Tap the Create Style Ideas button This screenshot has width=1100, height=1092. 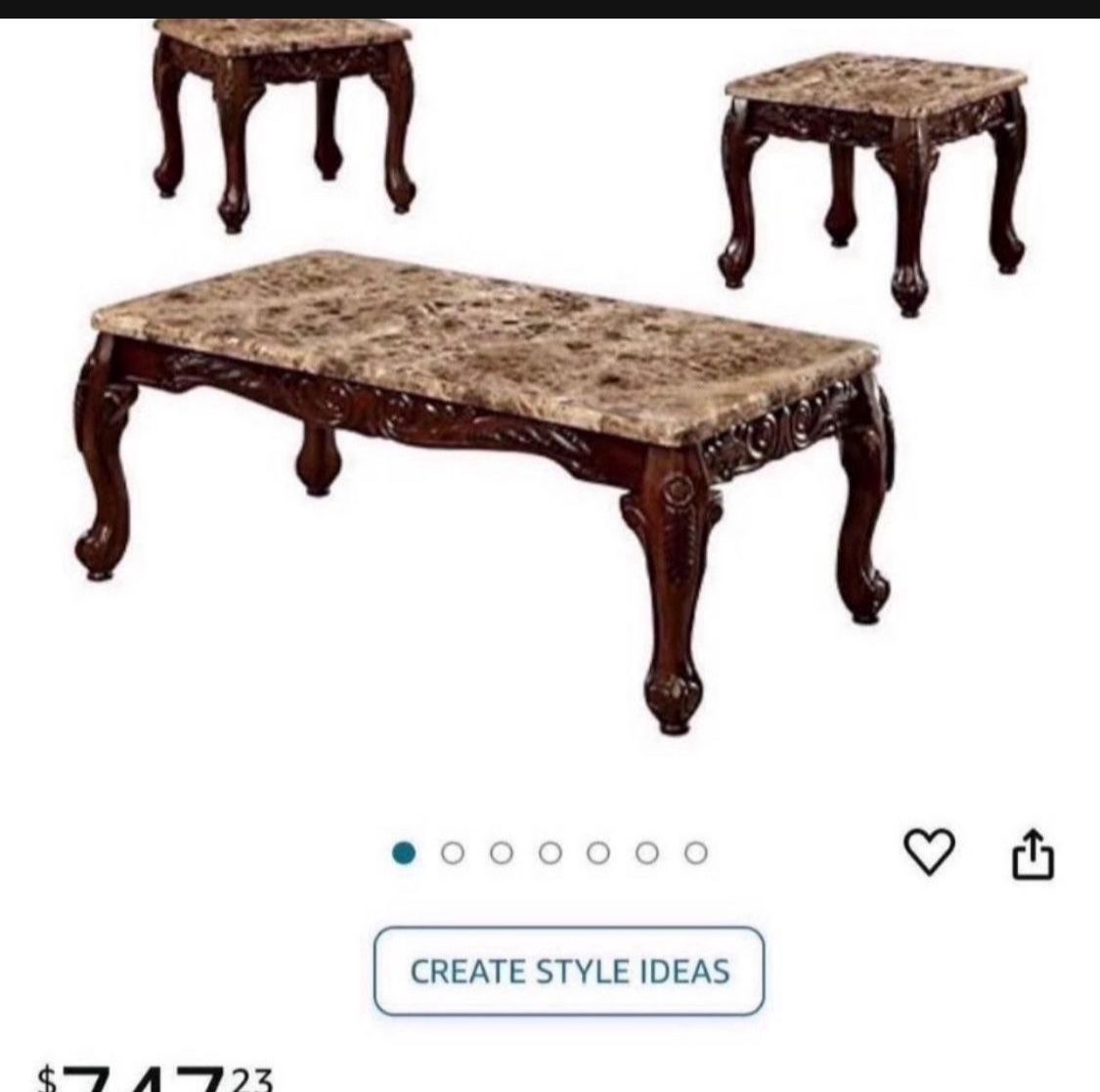569,971
